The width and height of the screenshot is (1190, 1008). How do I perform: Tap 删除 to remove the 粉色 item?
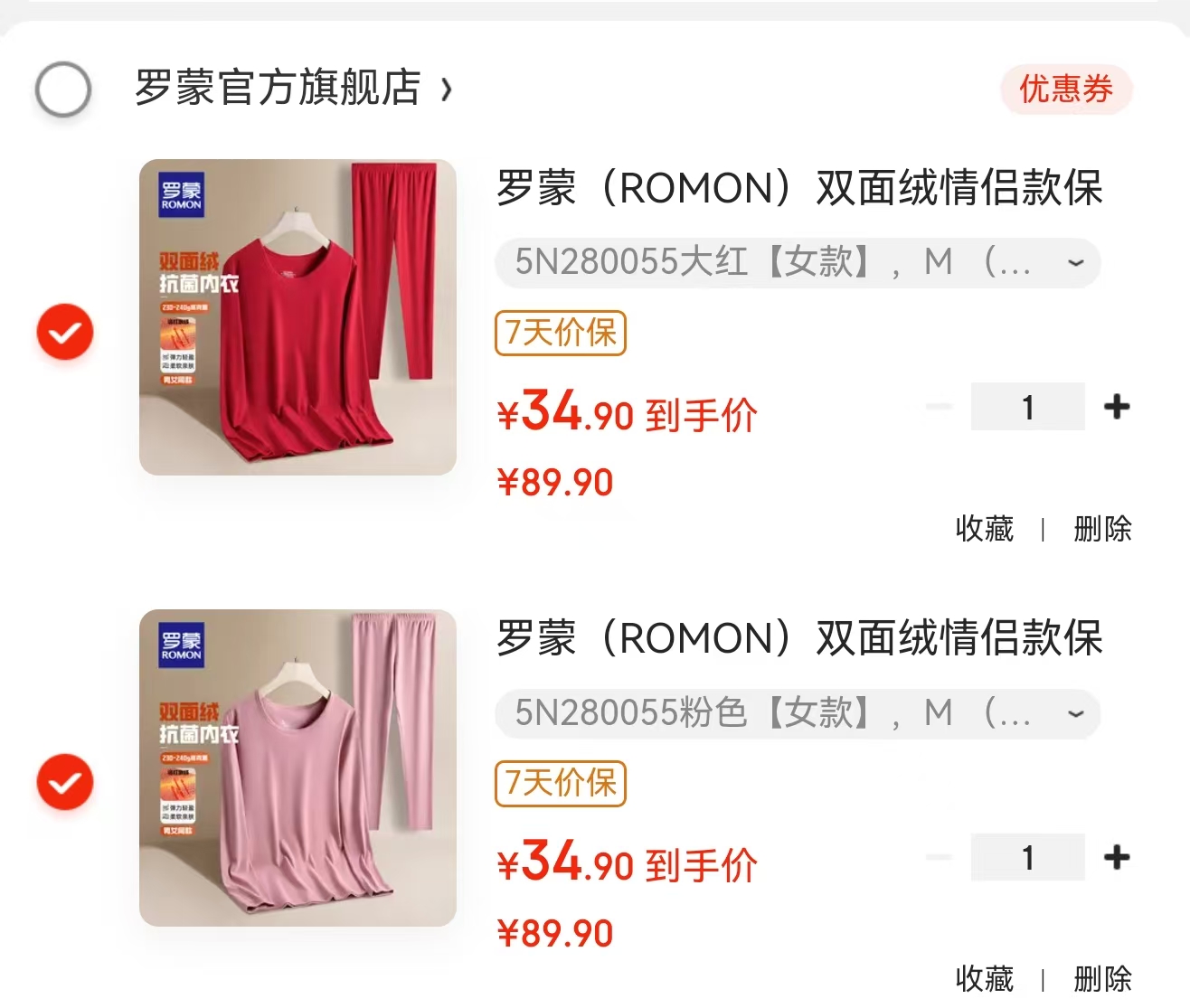click(x=1102, y=979)
